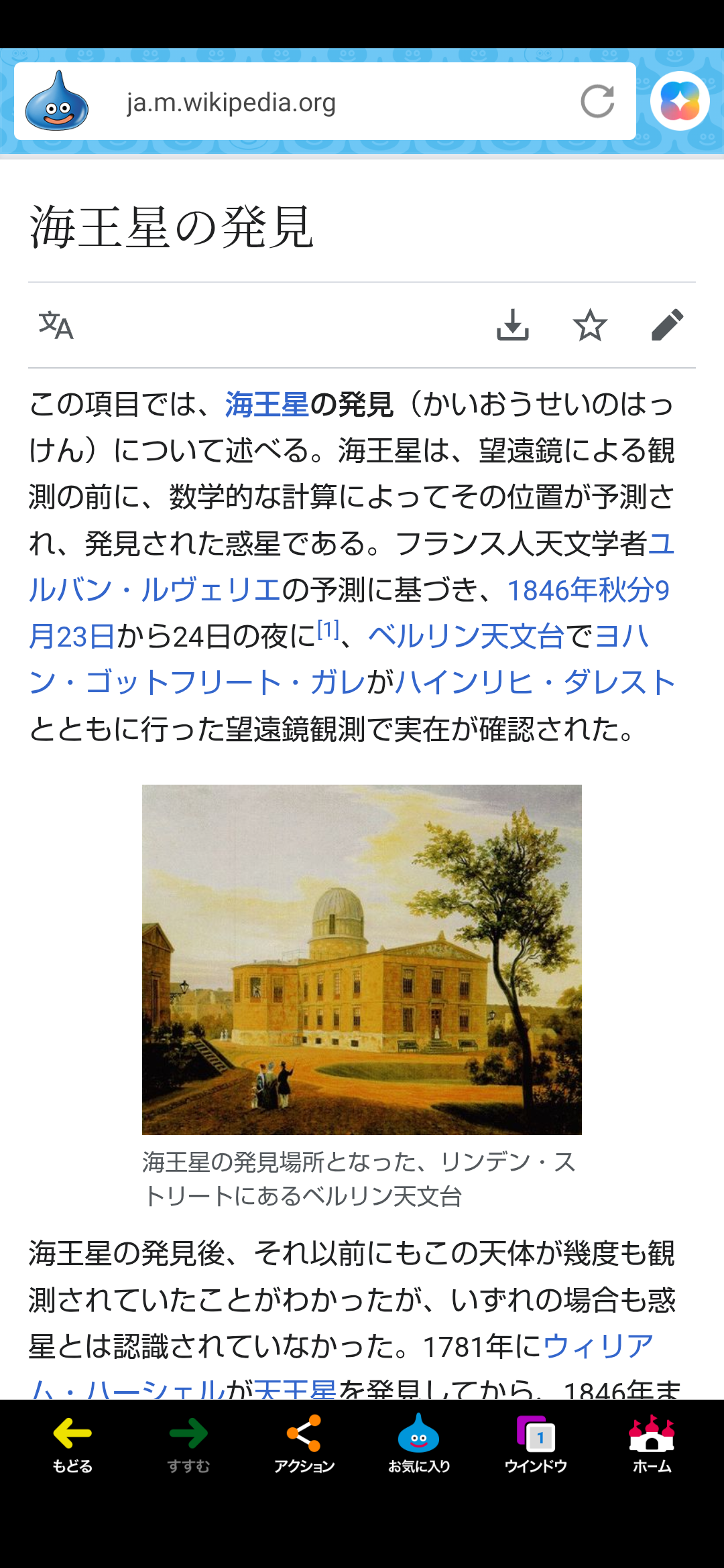Open the ヨハン・ゴットフリート・ガレ link
The image size is (724, 1568).
(x=201, y=683)
